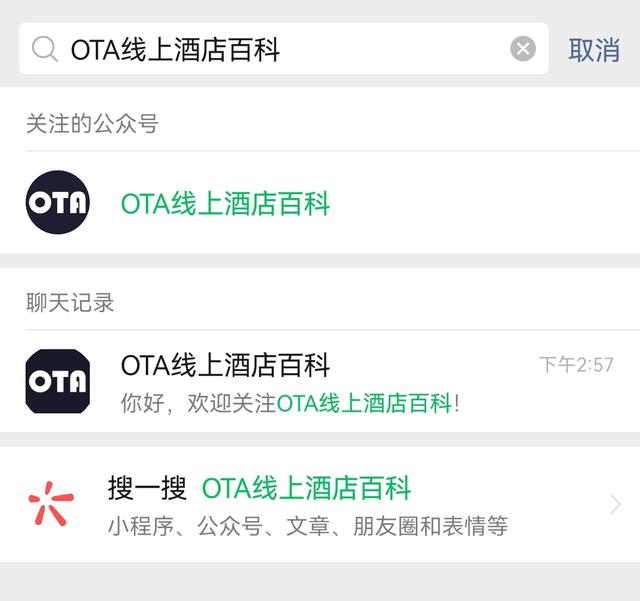Cancel the search via 取消
Image resolution: width=640 pixels, height=601 pixels.
[x=594, y=49]
